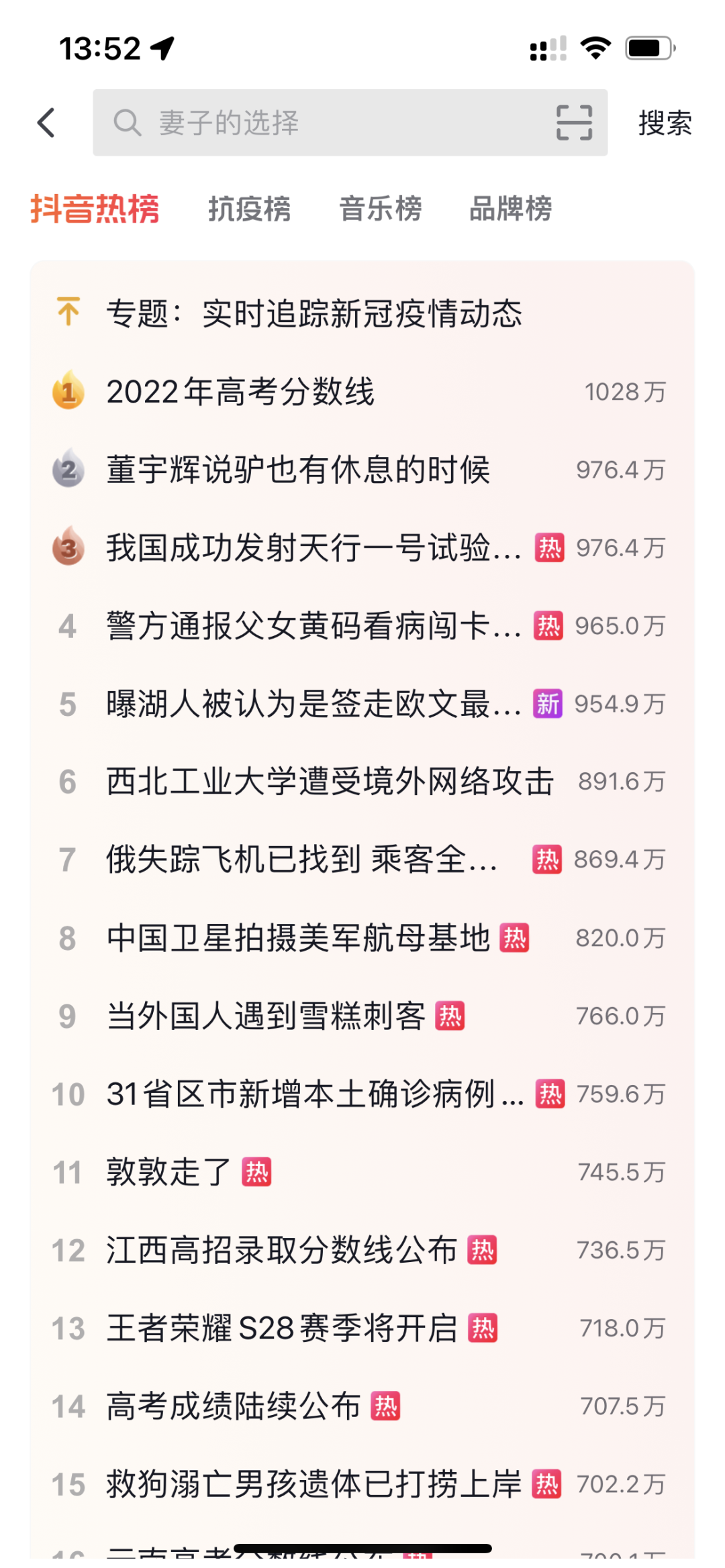
Task: View 王者荣耀S28赛季将开启
Action: (x=282, y=1328)
